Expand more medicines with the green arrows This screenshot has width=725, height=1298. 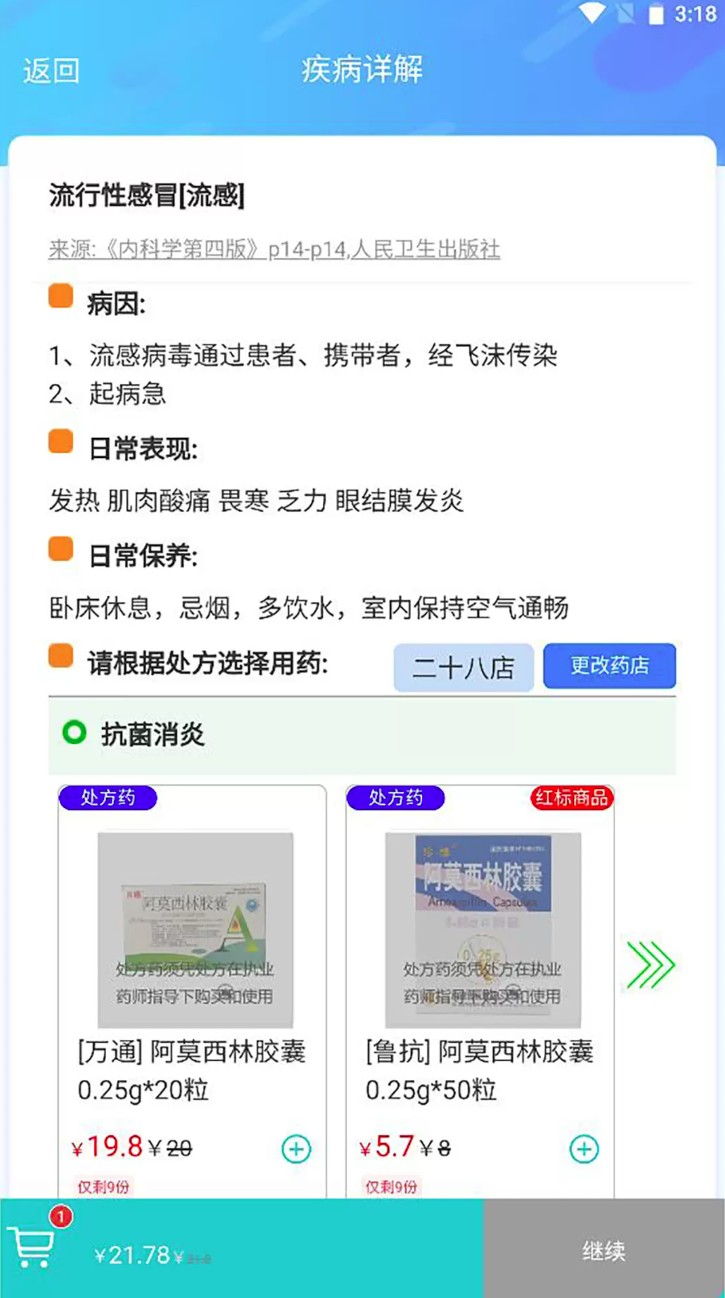point(651,964)
